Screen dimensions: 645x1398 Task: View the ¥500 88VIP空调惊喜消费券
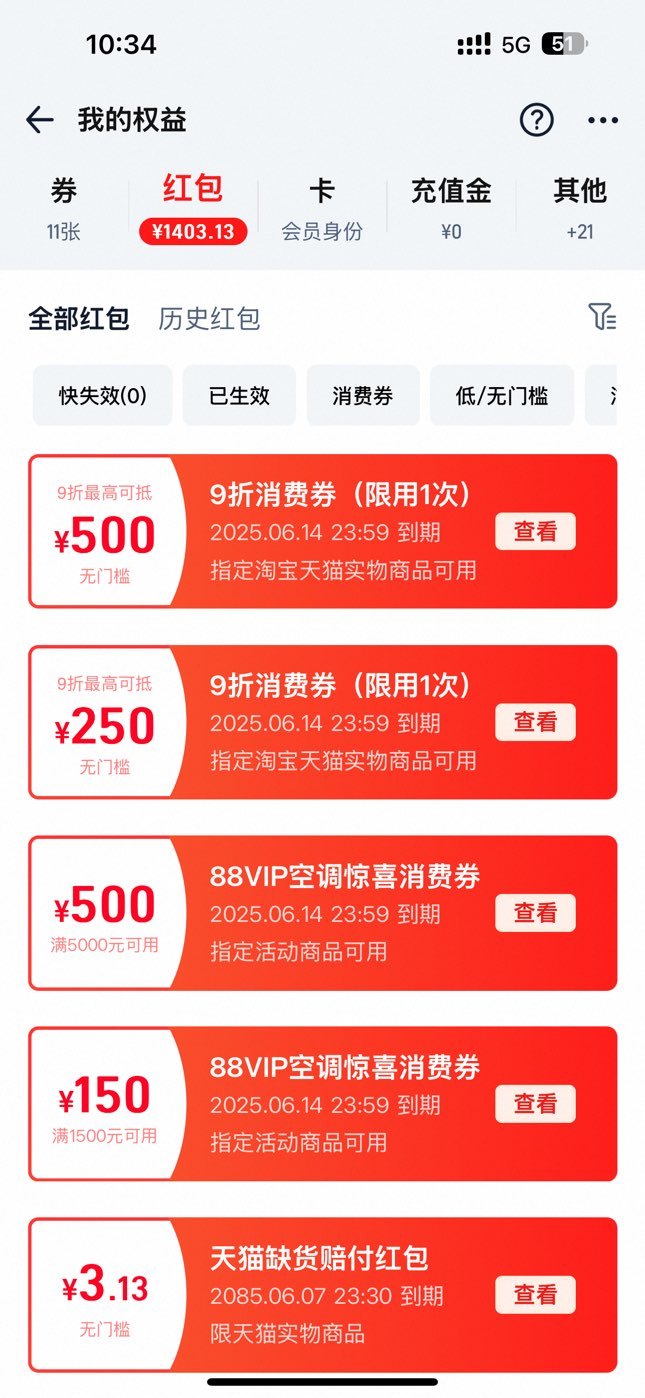[x=536, y=913]
